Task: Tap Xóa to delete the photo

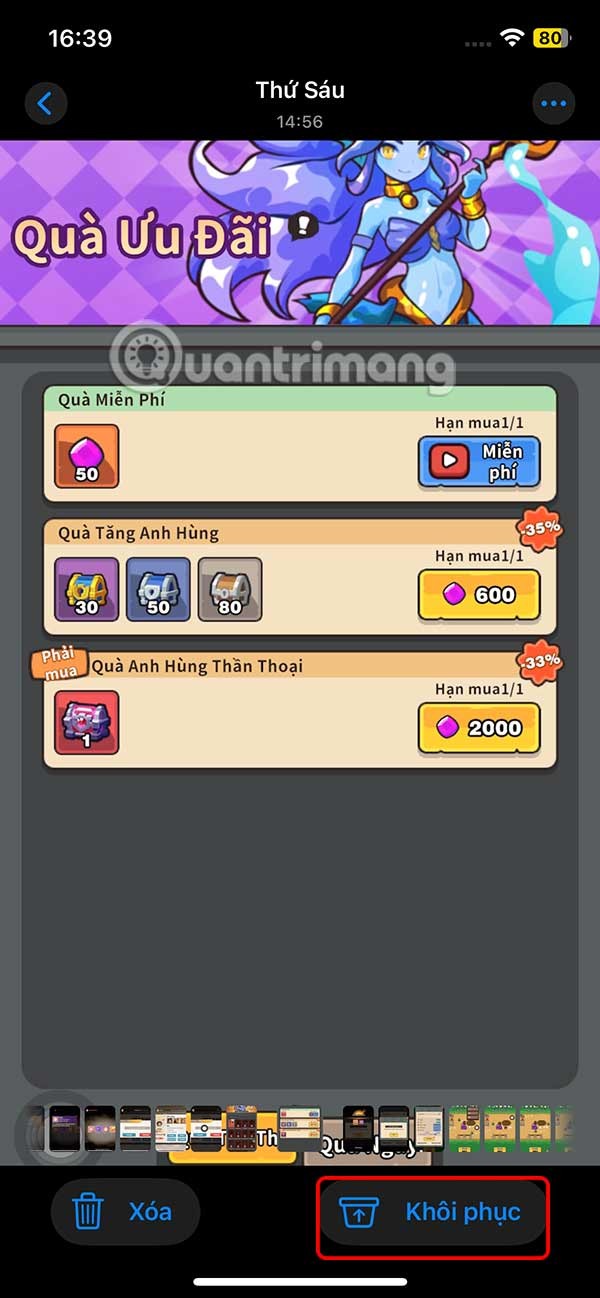Action: [125, 1212]
